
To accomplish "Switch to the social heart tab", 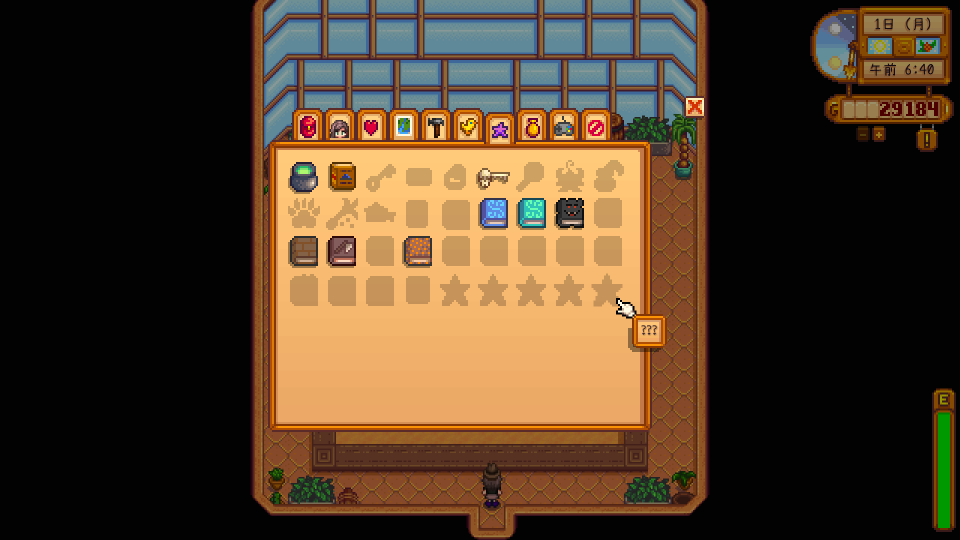I will coord(372,127).
